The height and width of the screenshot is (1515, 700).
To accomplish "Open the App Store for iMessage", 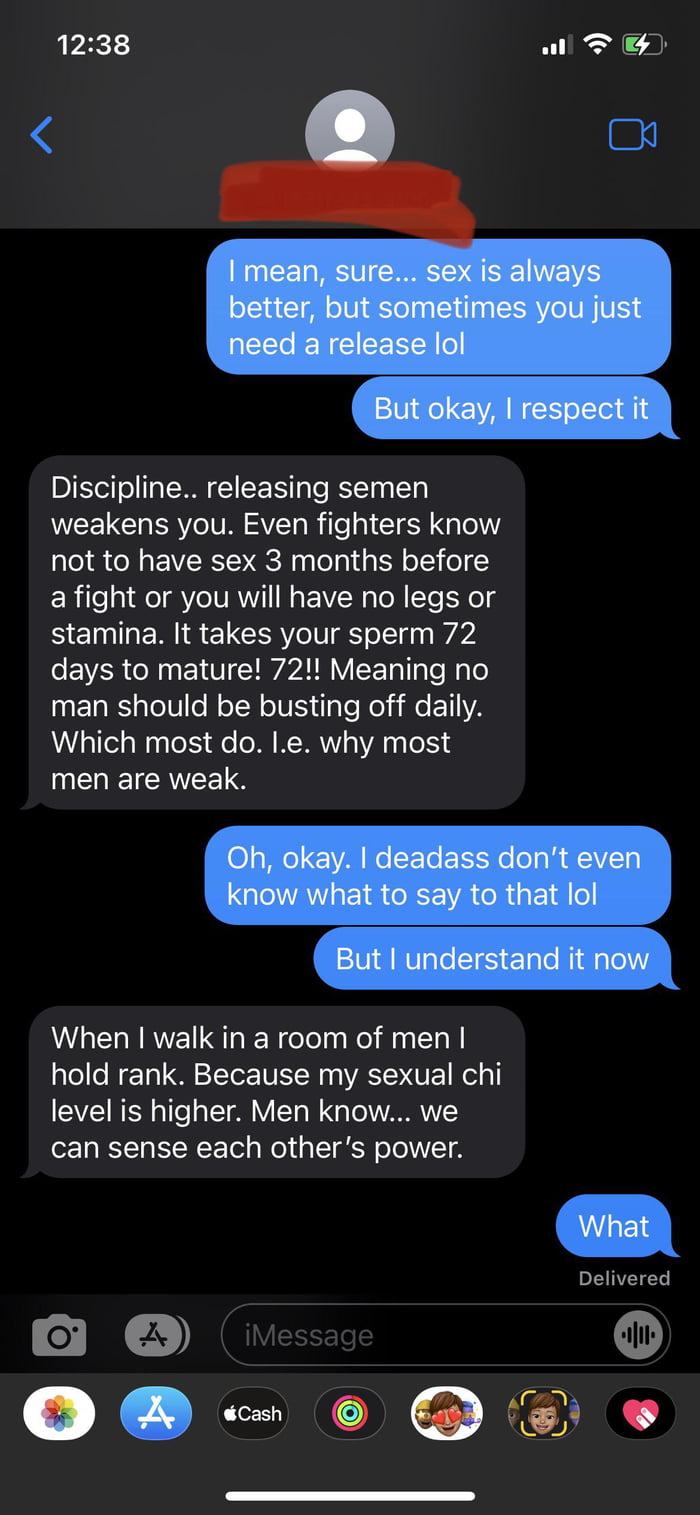I will 155,1413.
